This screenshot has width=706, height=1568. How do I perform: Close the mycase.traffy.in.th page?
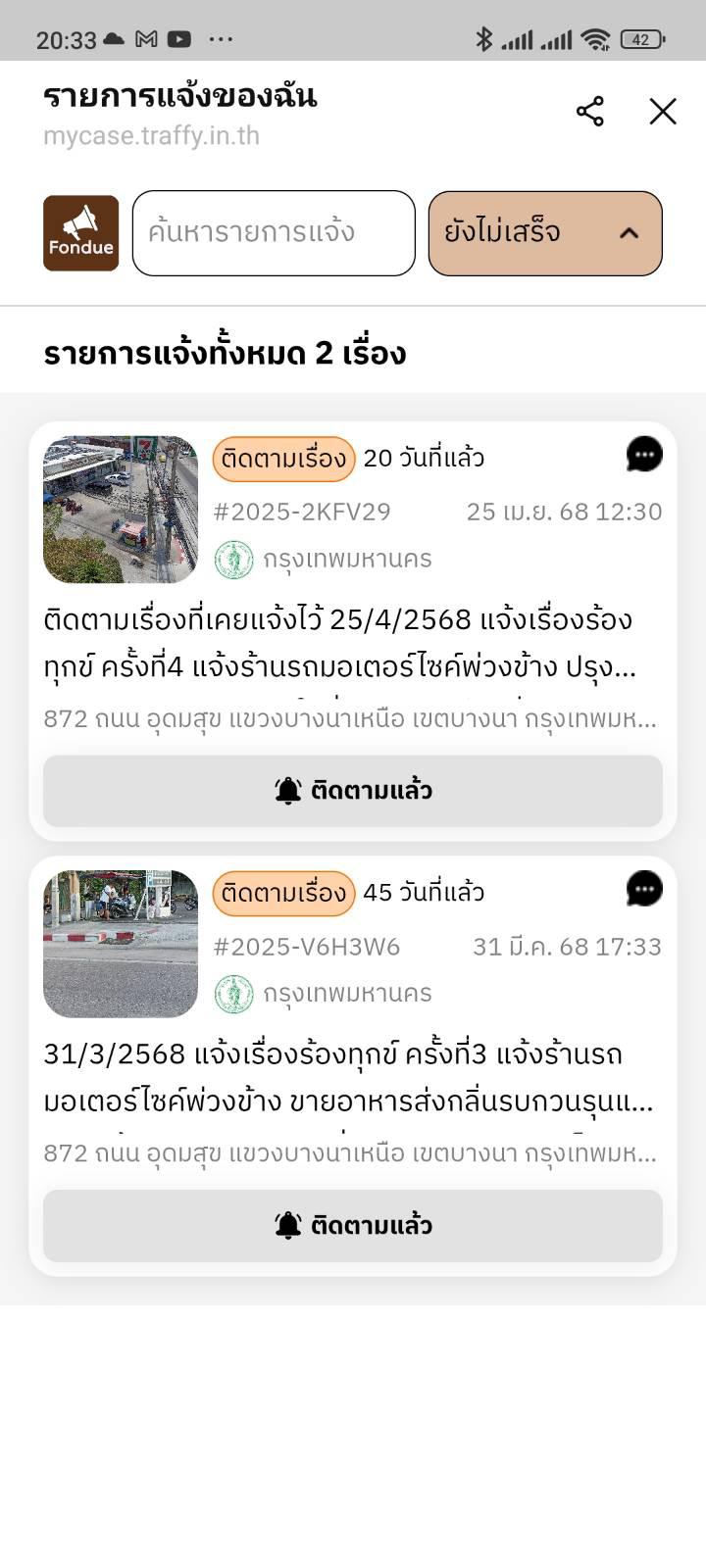click(x=663, y=112)
